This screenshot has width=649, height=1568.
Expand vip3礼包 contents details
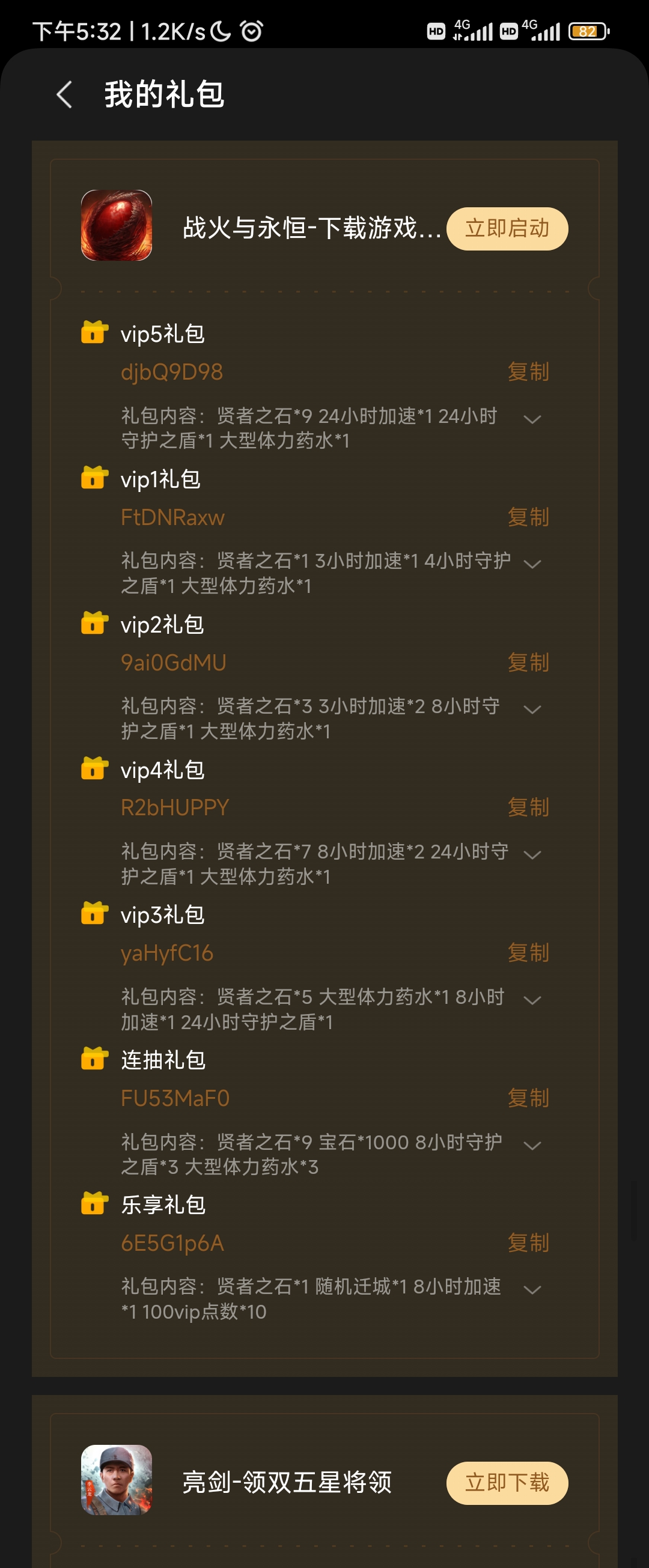click(x=532, y=1000)
